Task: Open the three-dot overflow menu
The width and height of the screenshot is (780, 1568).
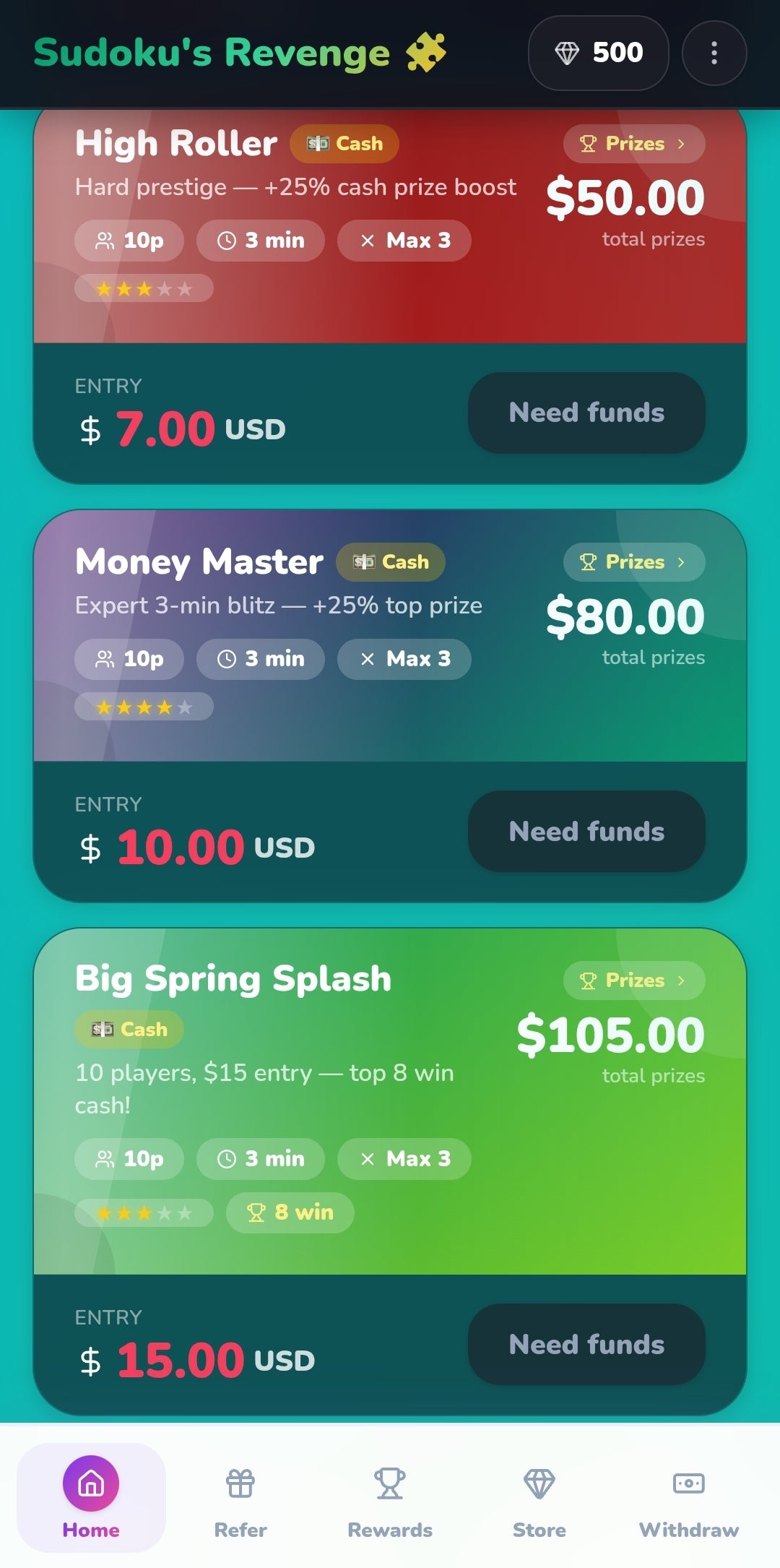Action: pyautogui.click(x=714, y=53)
